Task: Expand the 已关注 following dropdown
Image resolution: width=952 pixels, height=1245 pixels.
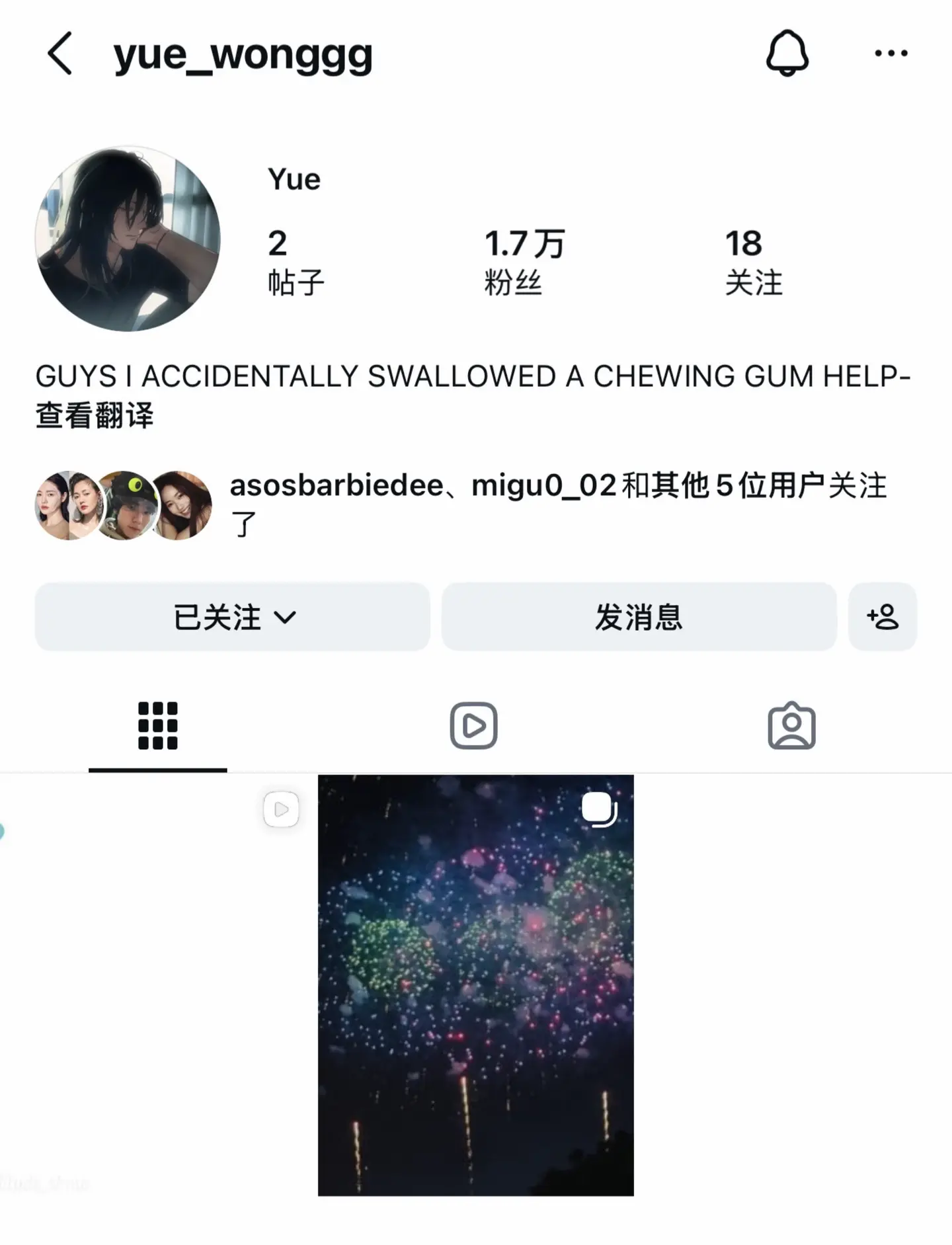Action: 233,617
